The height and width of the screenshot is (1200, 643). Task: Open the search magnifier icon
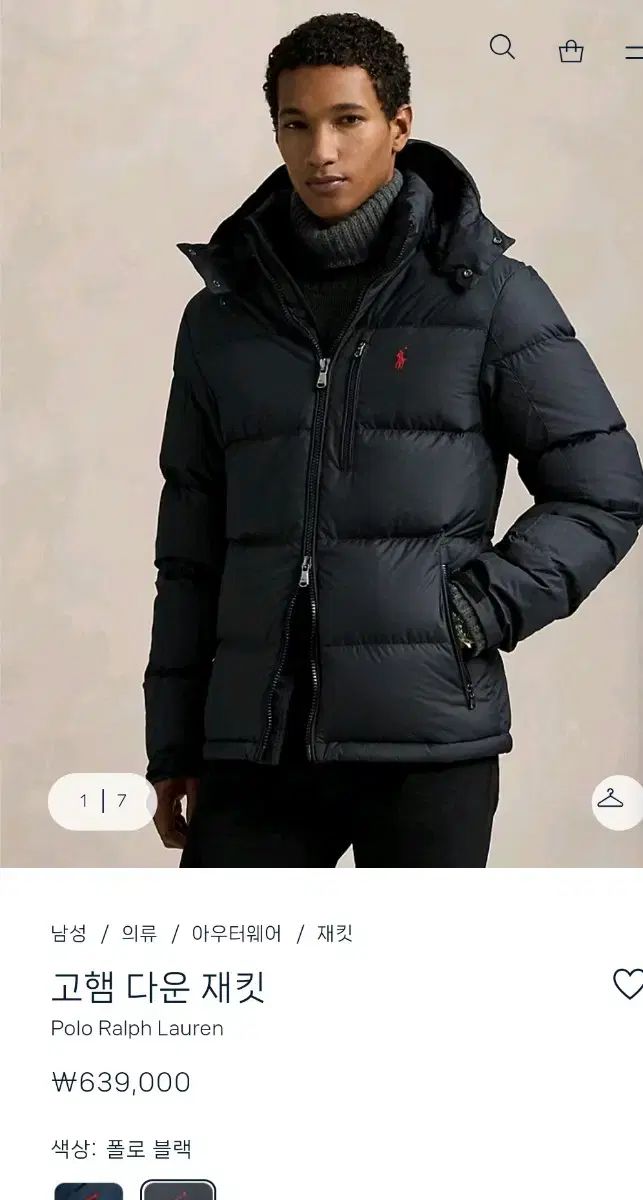pyautogui.click(x=502, y=47)
